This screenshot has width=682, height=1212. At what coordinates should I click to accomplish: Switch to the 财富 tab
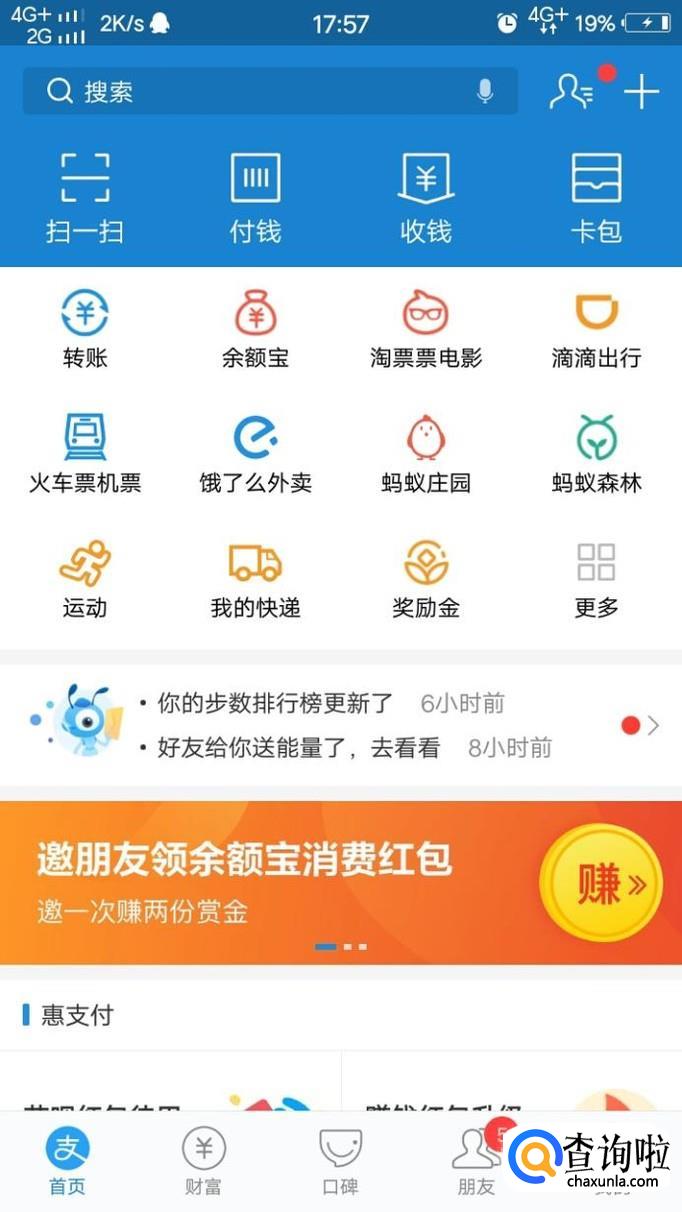pyautogui.click(x=204, y=1161)
